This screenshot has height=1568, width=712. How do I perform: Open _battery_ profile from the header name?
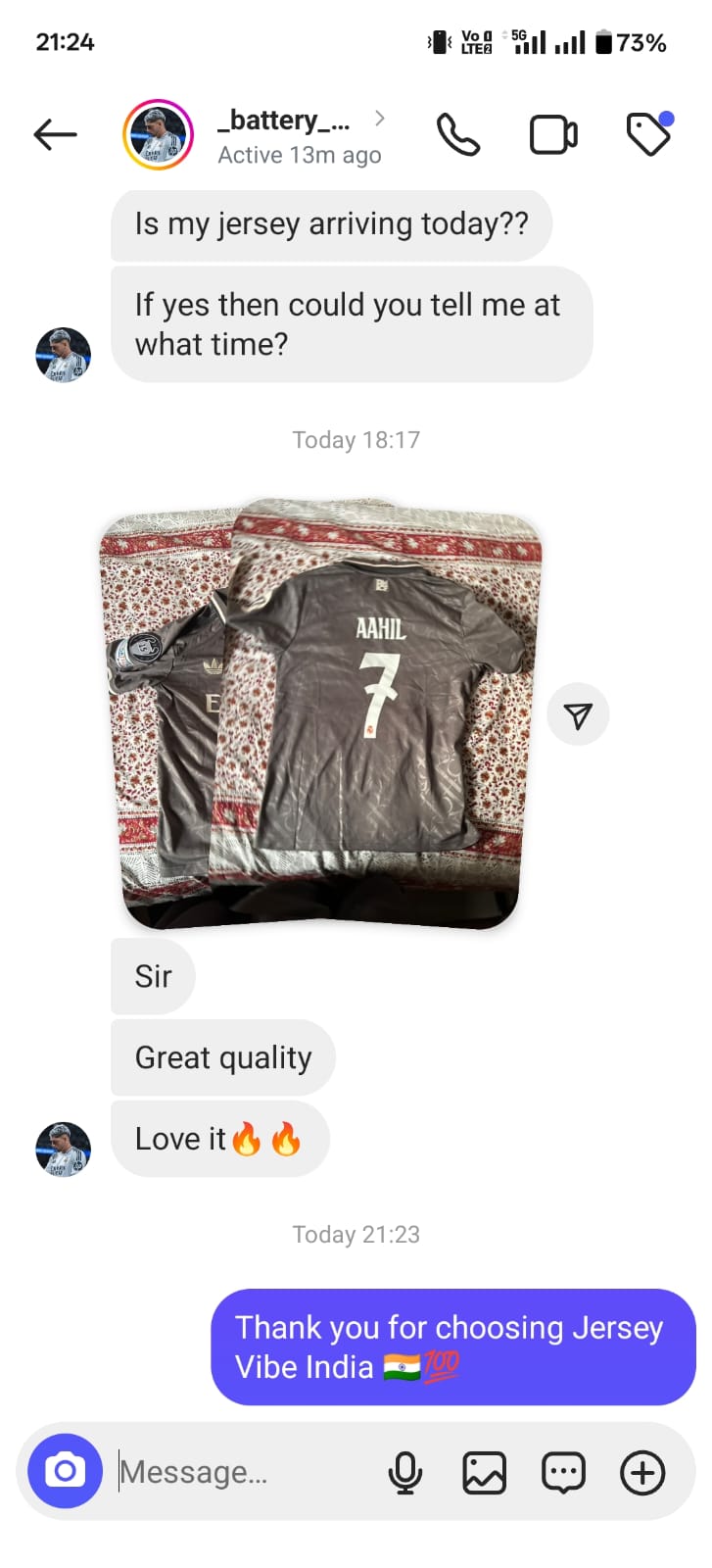[x=284, y=121]
